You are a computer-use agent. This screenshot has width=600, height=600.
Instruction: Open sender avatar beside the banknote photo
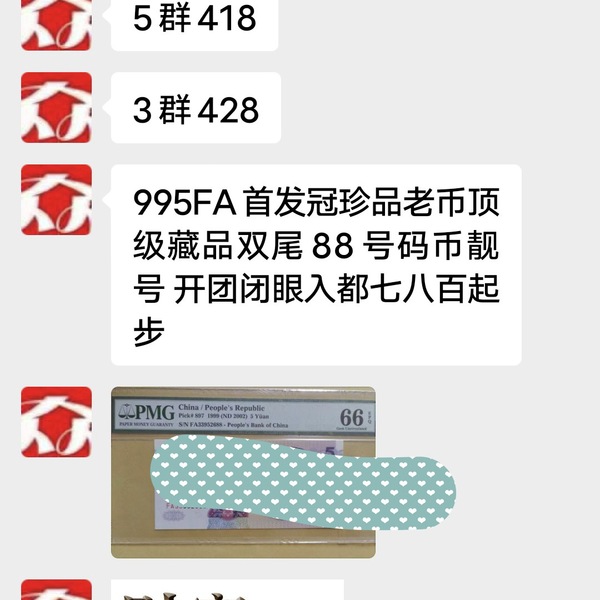[x=57, y=422]
